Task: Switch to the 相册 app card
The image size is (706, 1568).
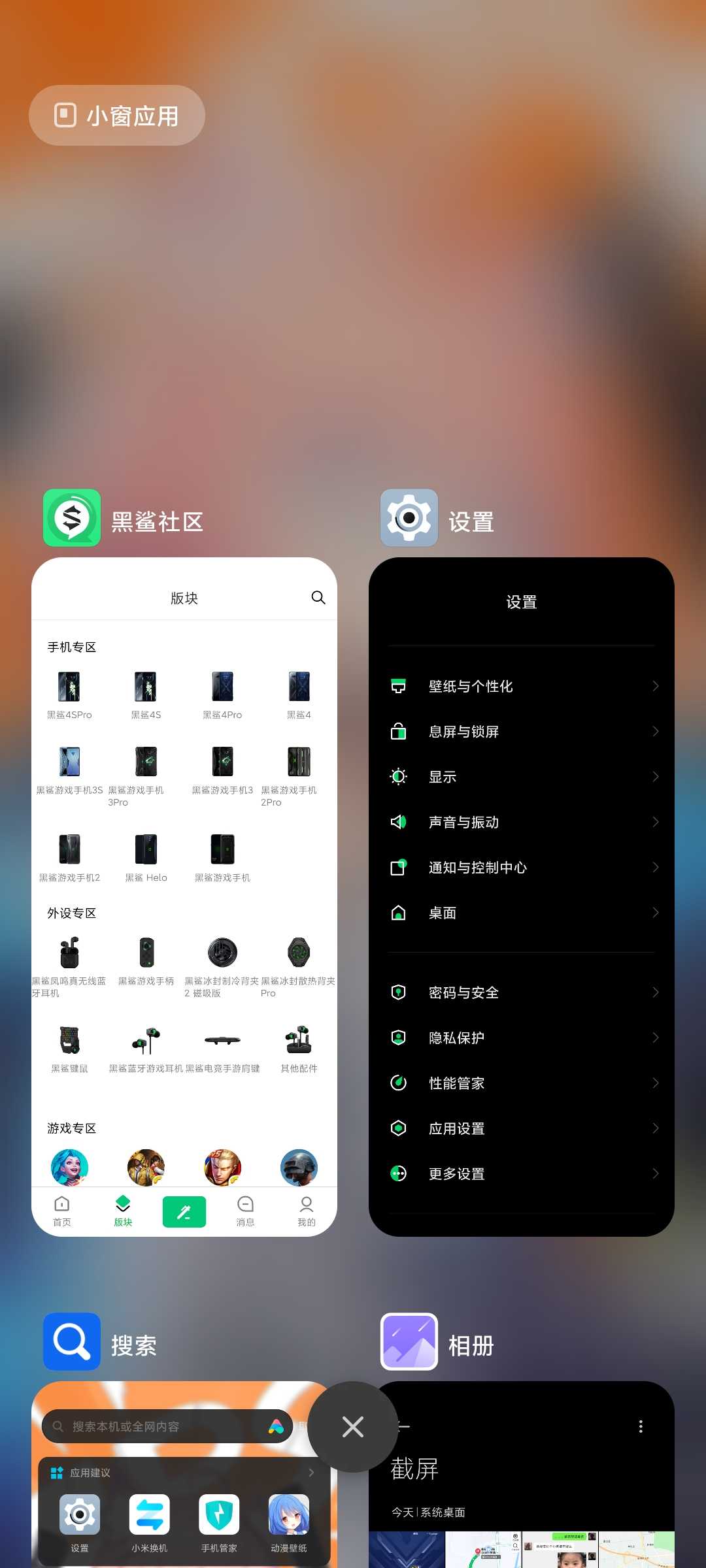Action: pos(522,1475)
